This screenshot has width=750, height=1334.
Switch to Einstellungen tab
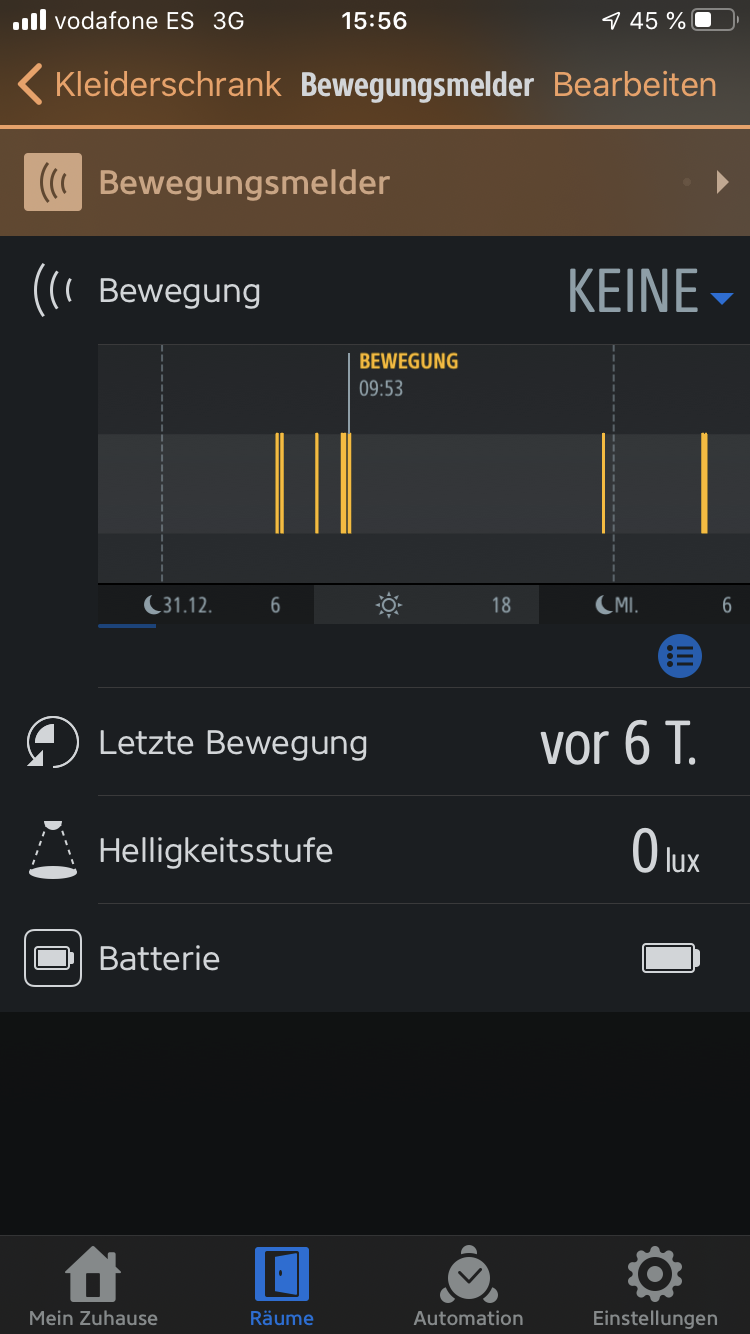pos(655,1286)
